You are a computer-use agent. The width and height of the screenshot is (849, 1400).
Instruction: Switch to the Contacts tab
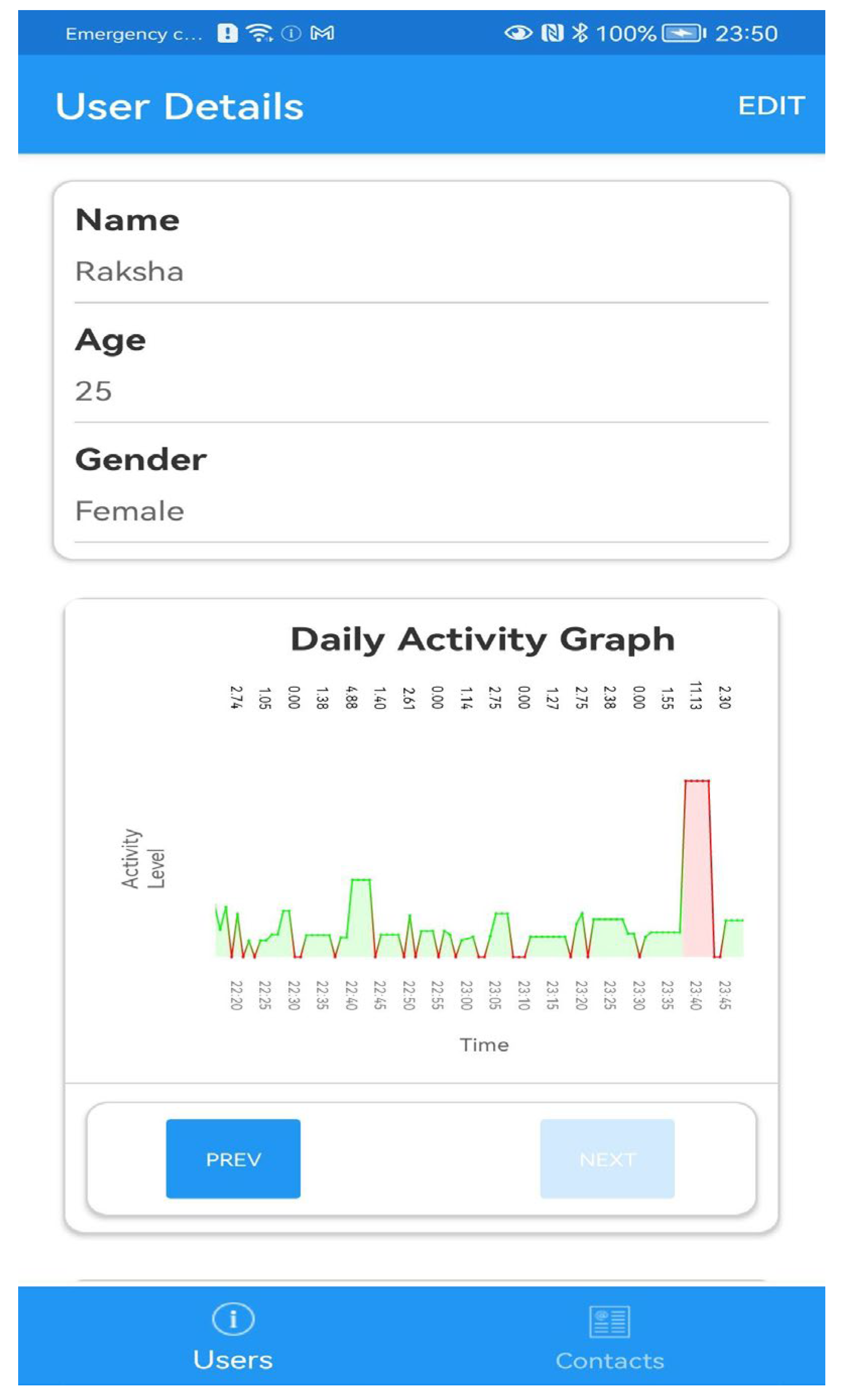pyautogui.click(x=609, y=1338)
